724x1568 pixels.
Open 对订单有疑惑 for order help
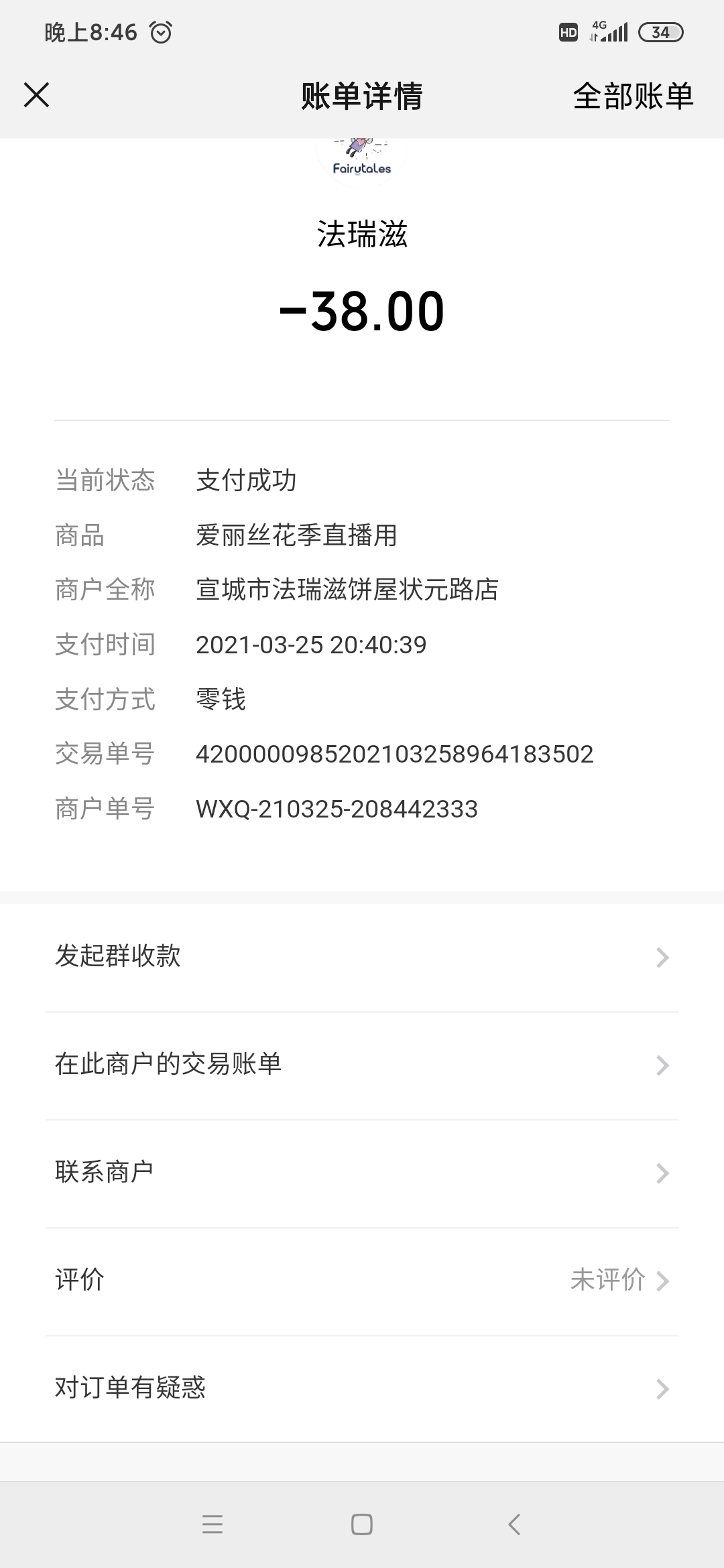362,1389
